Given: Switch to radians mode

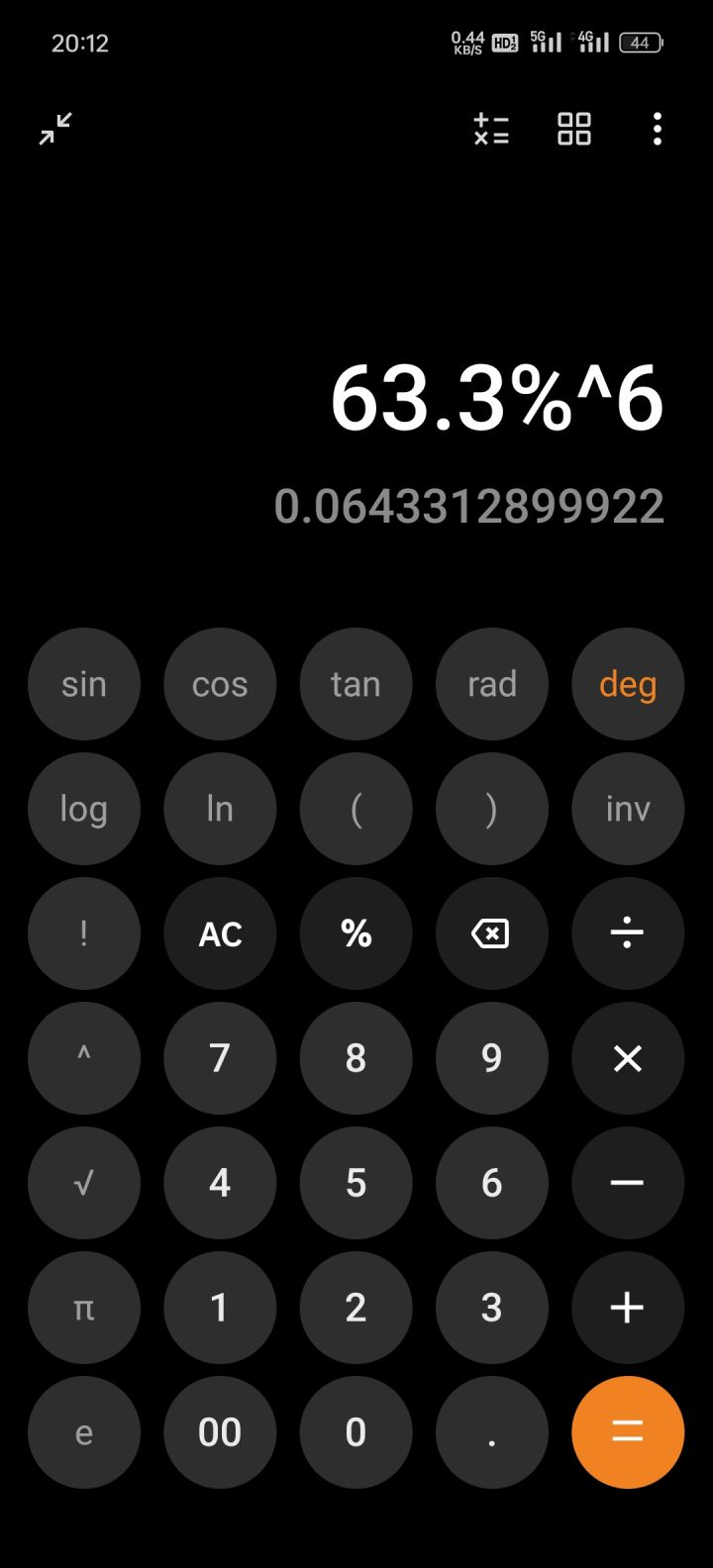Looking at the screenshot, I should 491,684.
